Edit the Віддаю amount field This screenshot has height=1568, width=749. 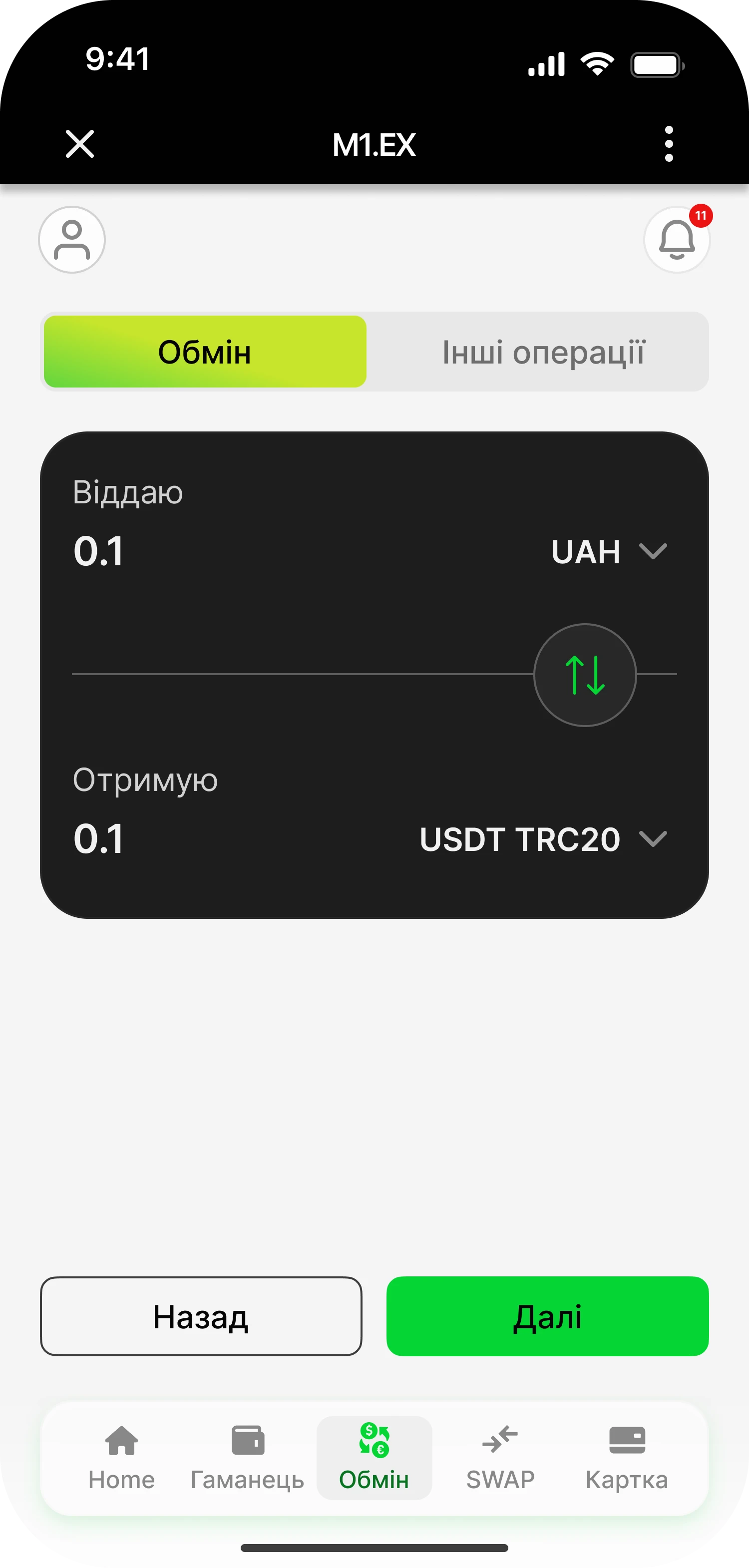(243, 551)
